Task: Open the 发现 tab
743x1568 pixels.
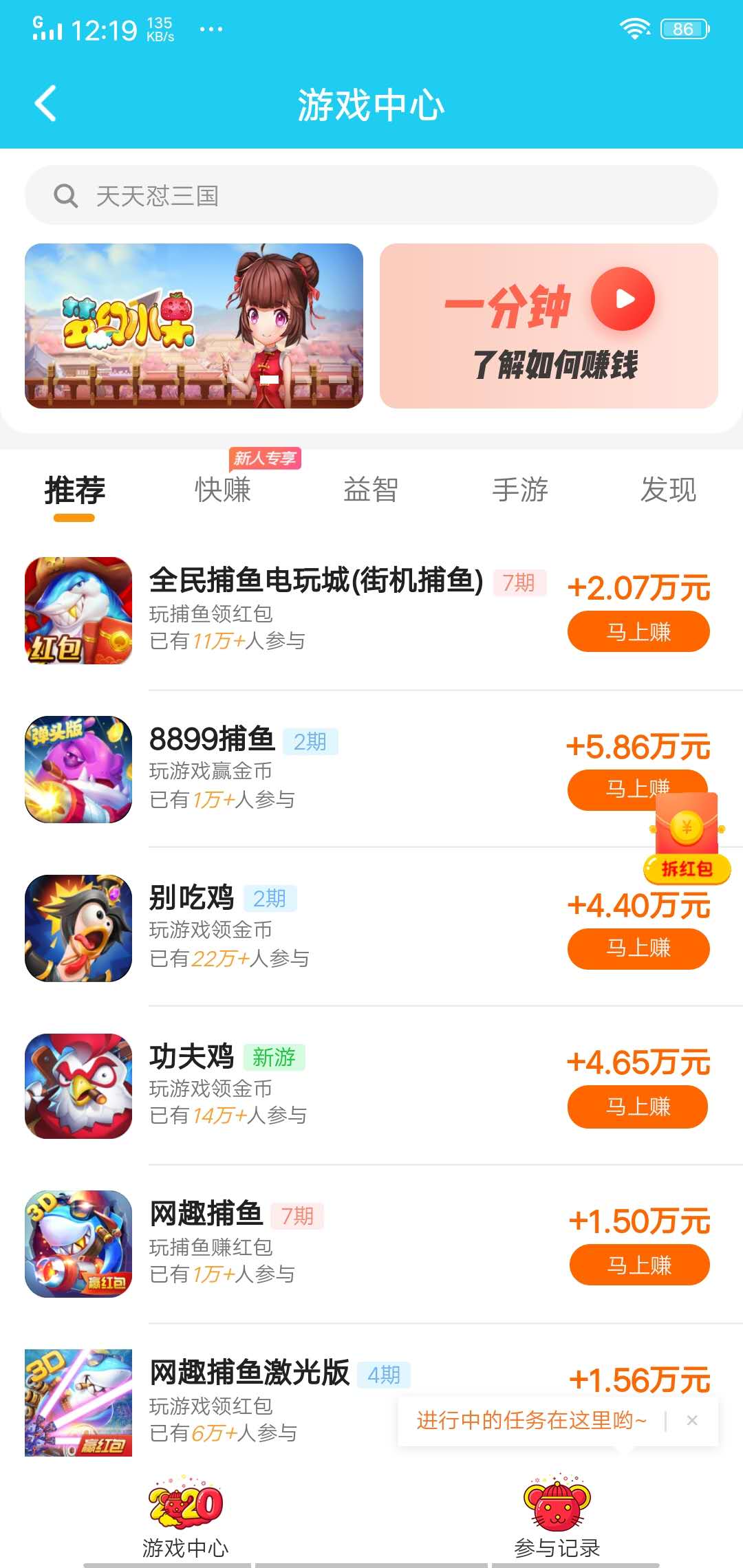Action: coord(669,490)
